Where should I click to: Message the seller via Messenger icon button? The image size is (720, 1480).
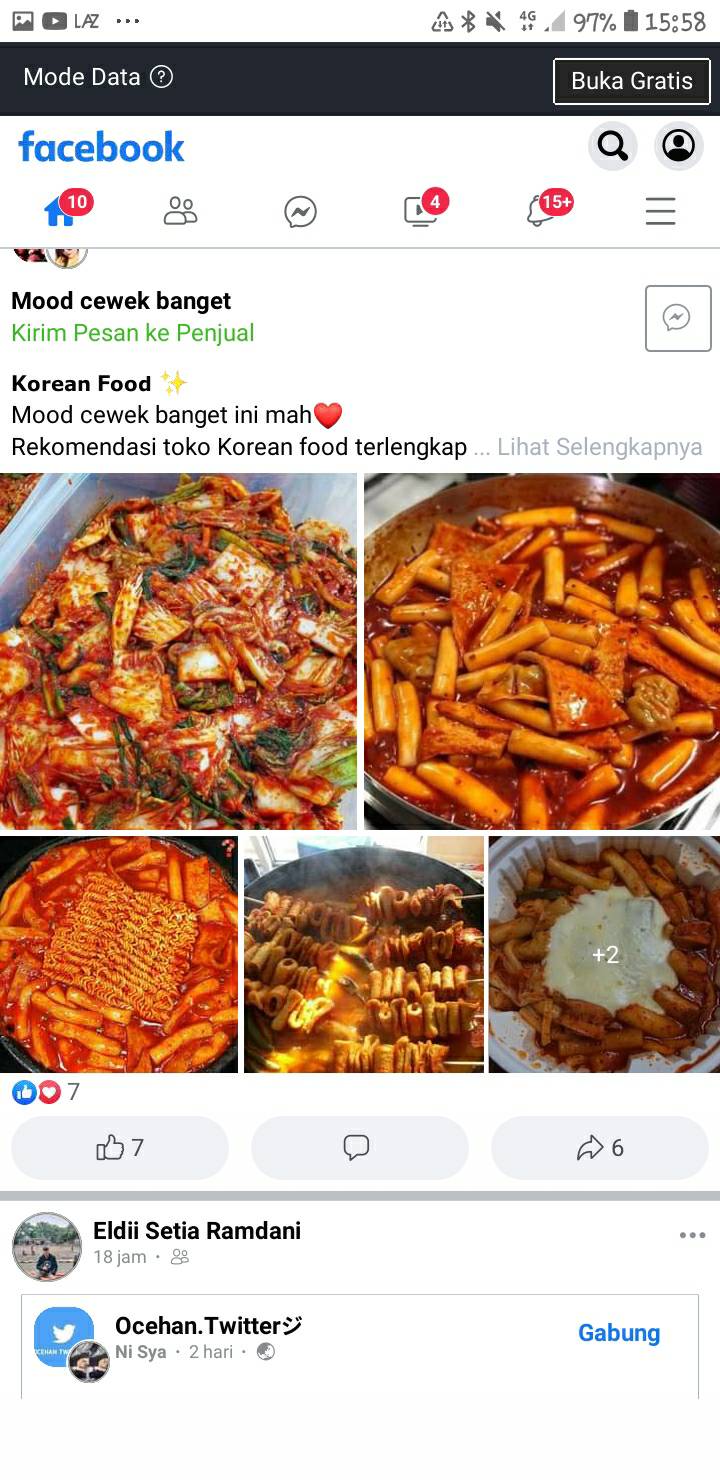(x=678, y=318)
